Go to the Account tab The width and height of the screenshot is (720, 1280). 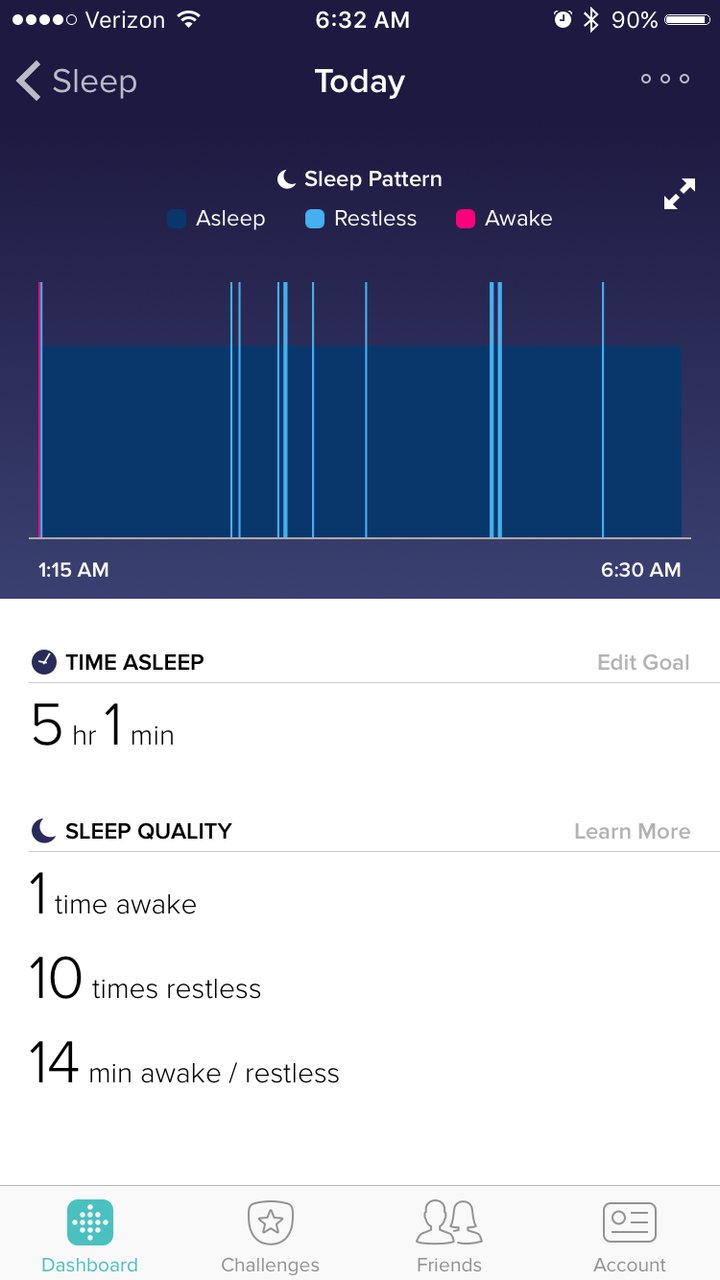pyautogui.click(x=629, y=1235)
